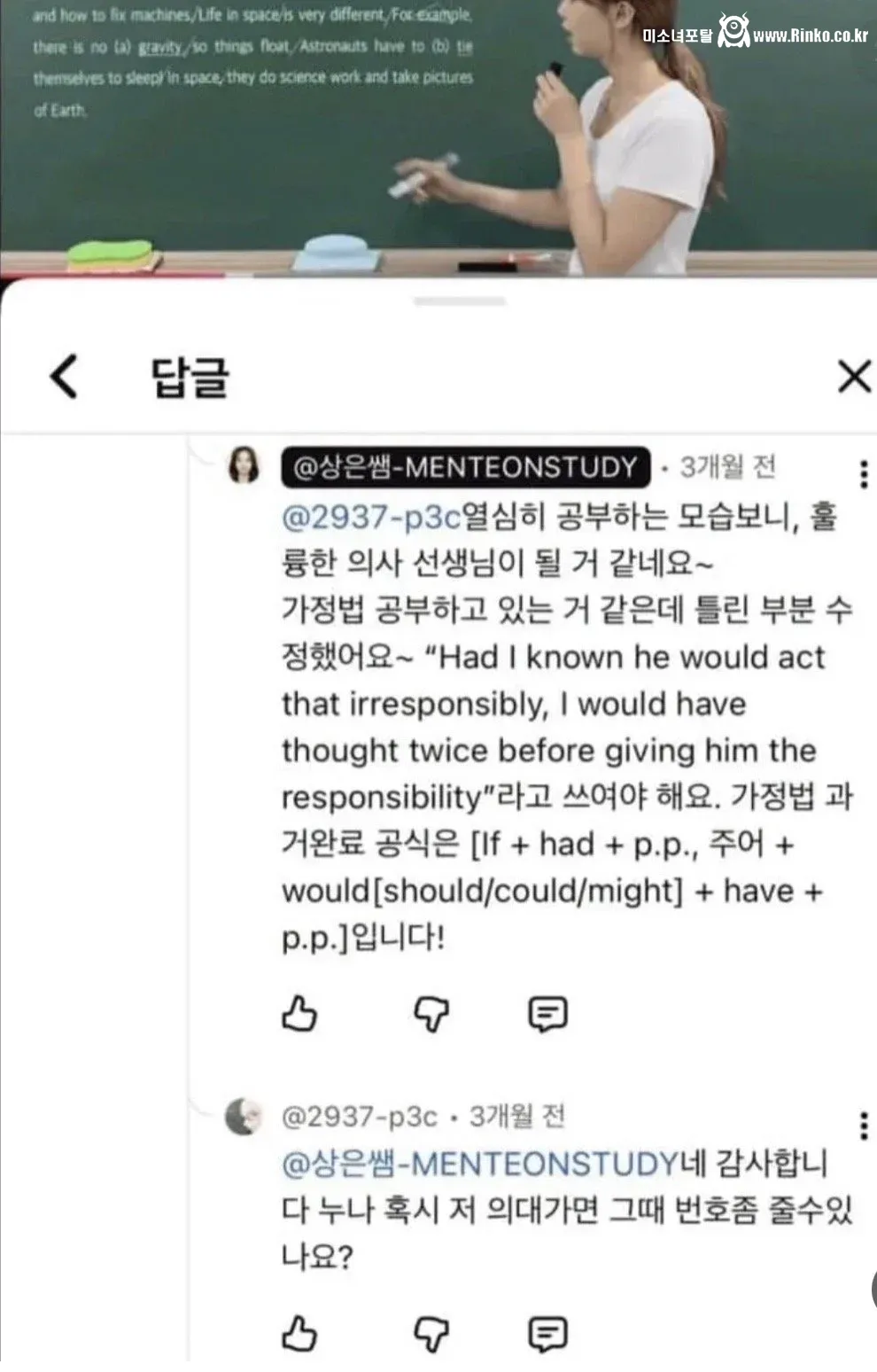Toggle thumbs-up off on the teacher's comment
The image size is (877, 1372).
click(x=301, y=1013)
